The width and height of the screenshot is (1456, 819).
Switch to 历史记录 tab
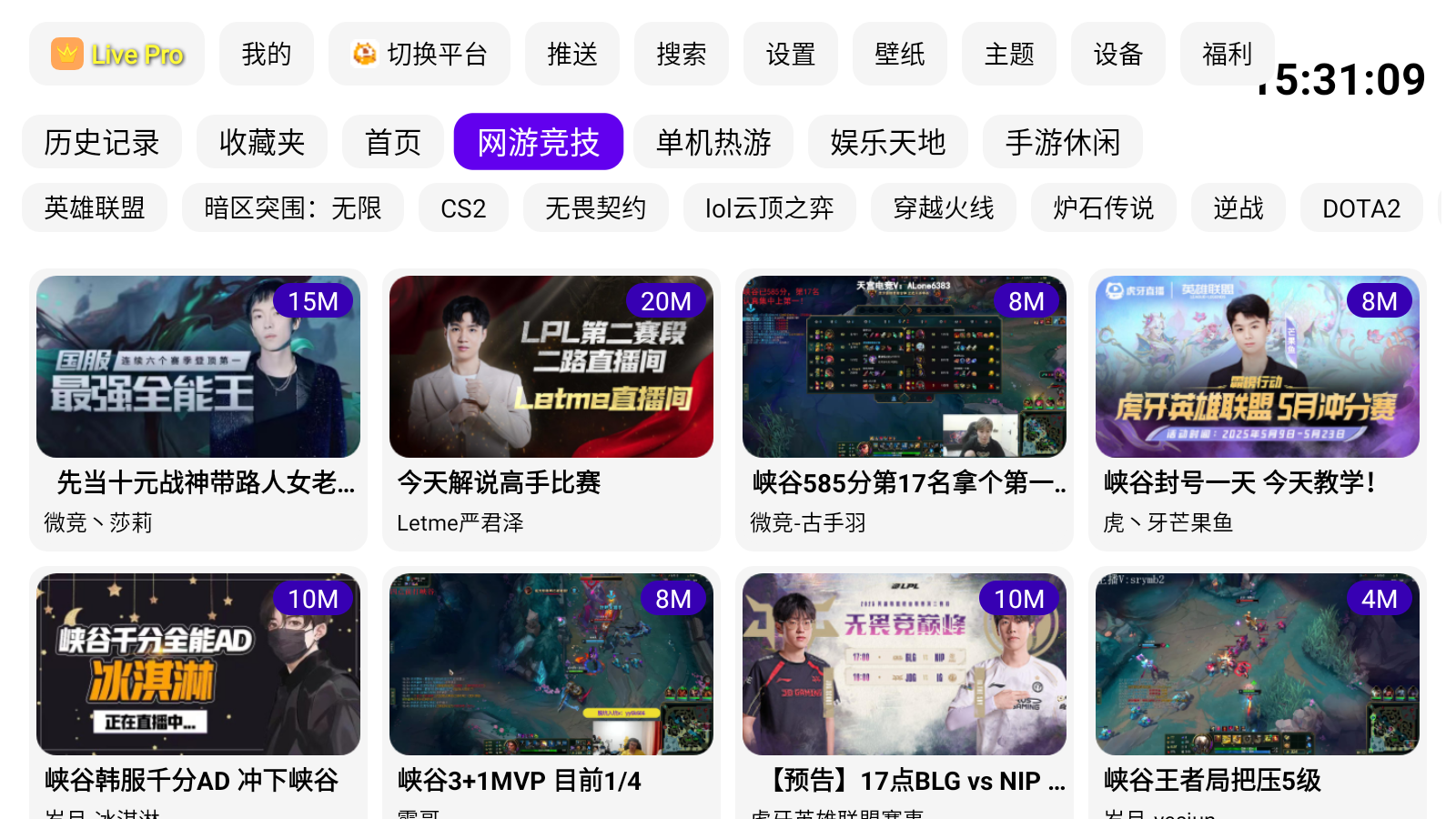[102, 143]
